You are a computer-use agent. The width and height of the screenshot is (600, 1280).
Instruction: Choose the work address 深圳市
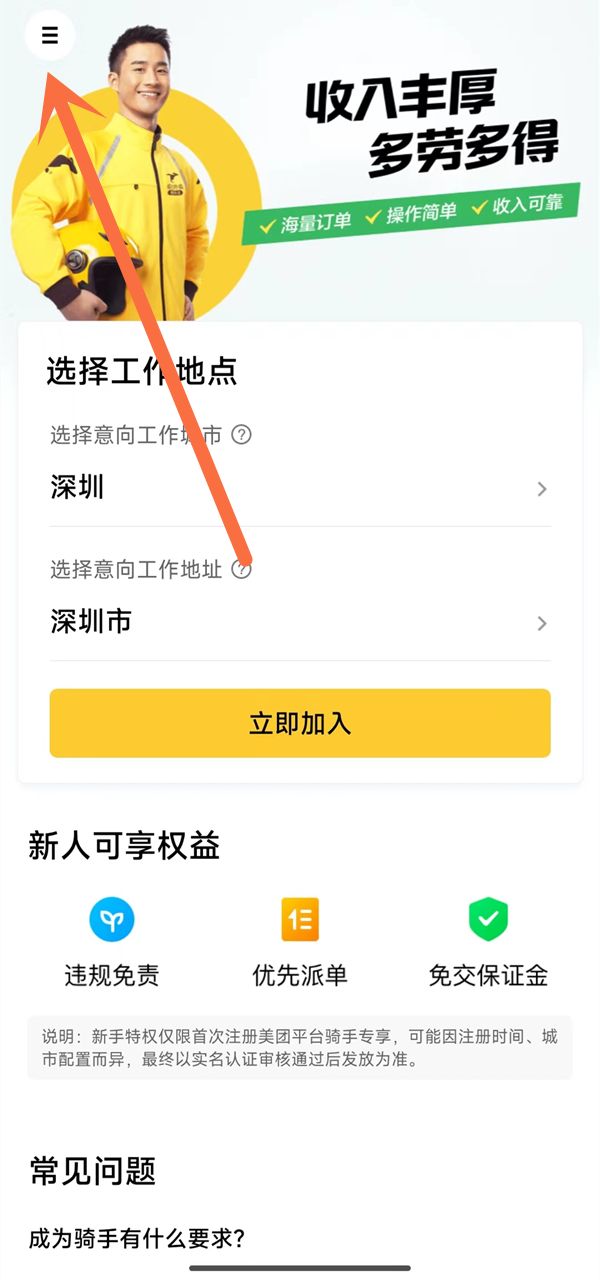coord(300,623)
